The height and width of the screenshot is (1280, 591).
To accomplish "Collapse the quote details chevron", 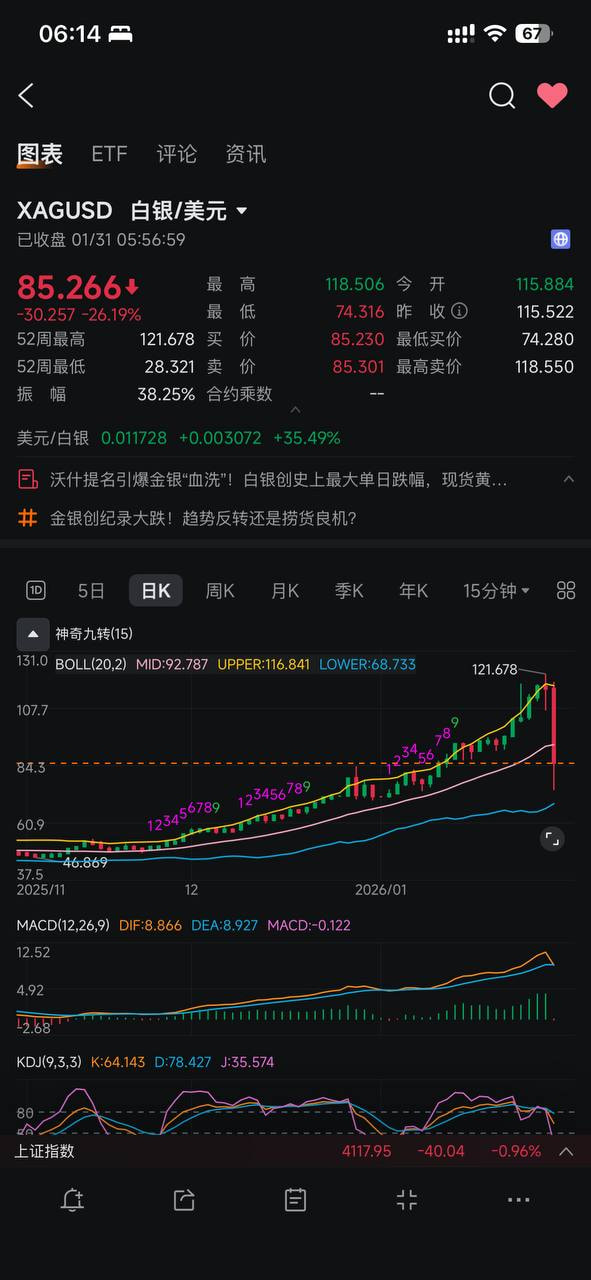I will (295, 410).
